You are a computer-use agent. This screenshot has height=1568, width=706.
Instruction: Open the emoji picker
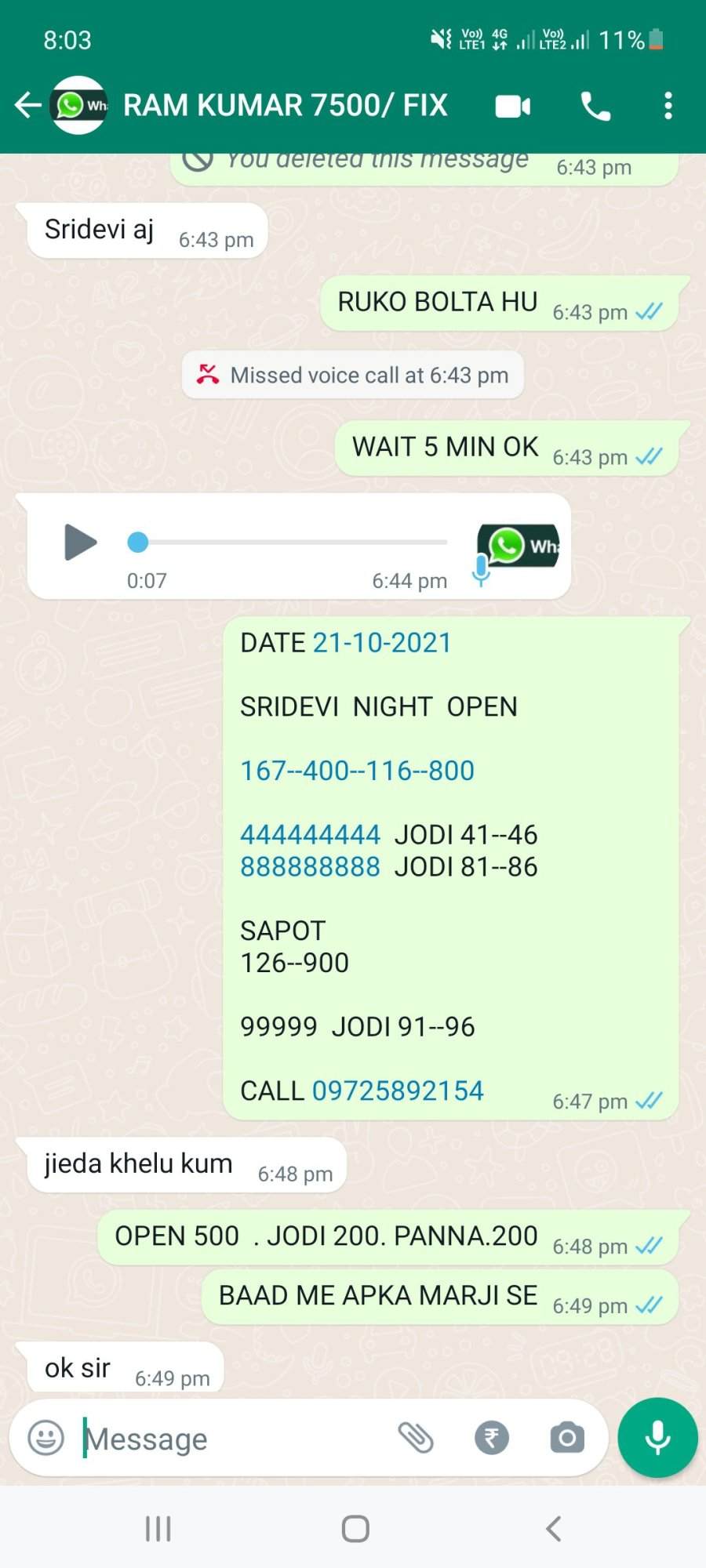click(45, 1439)
